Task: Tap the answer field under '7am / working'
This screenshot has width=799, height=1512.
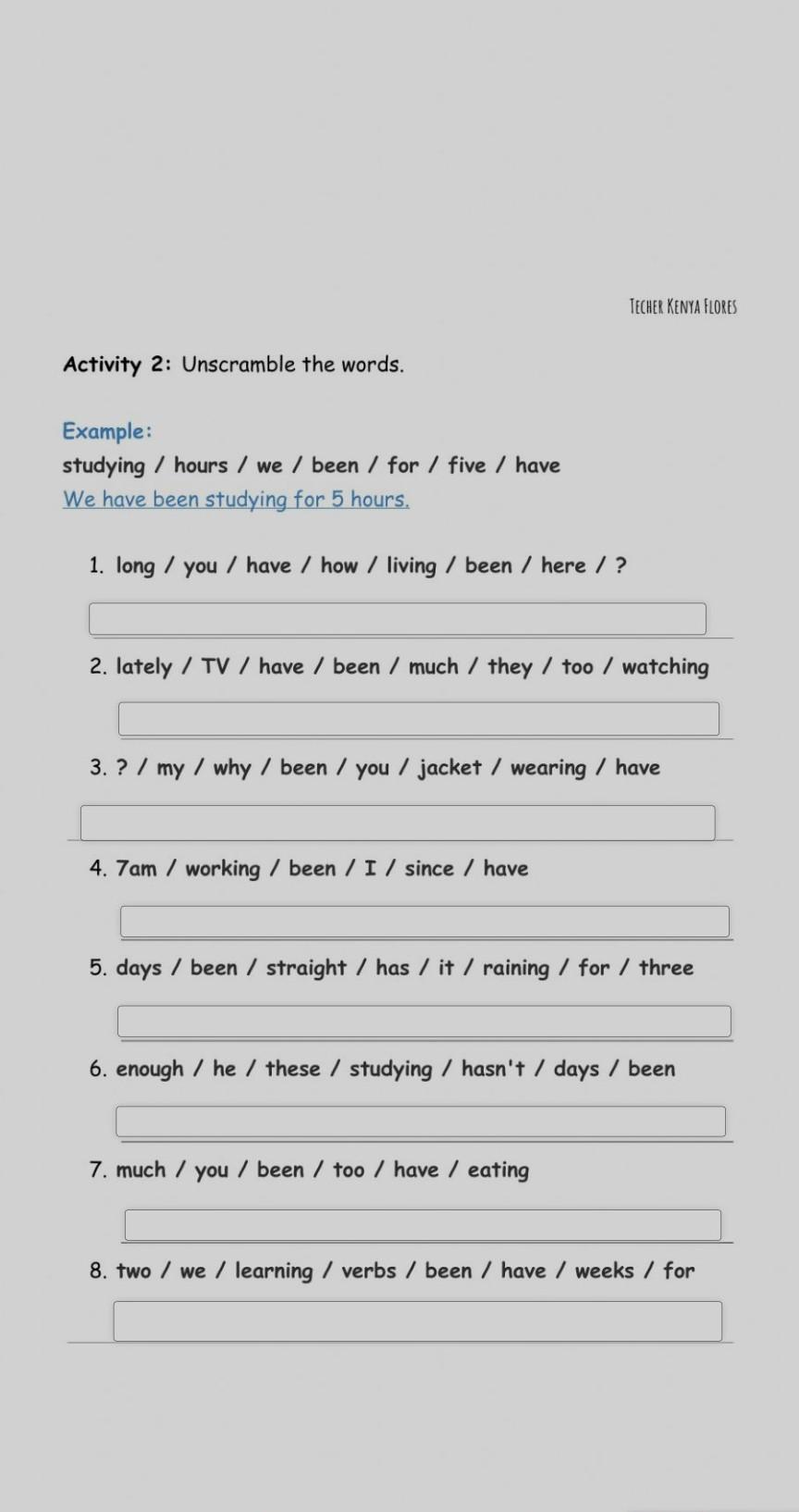Action: (424, 922)
